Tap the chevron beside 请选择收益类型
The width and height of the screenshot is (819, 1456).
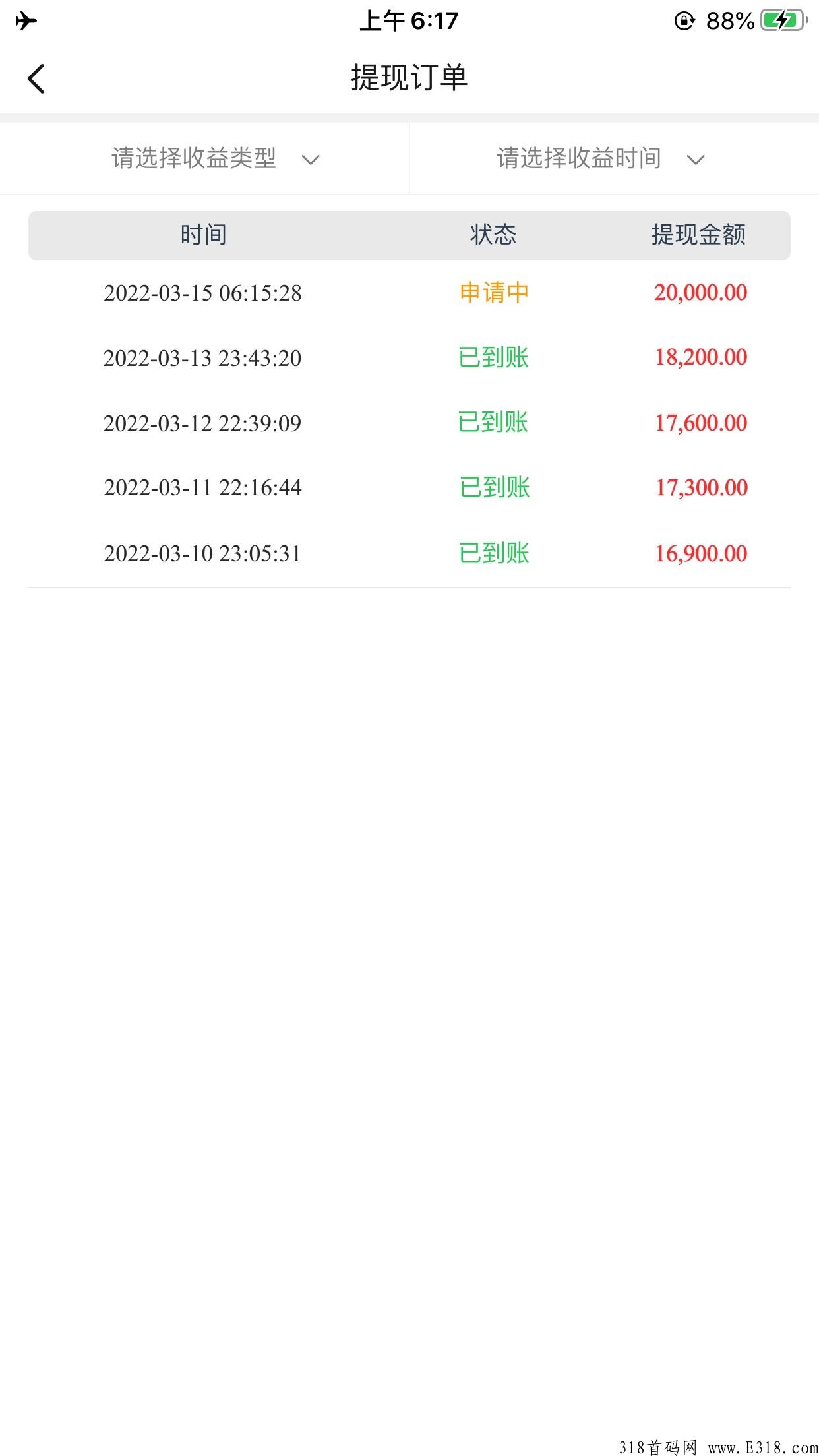[312, 158]
